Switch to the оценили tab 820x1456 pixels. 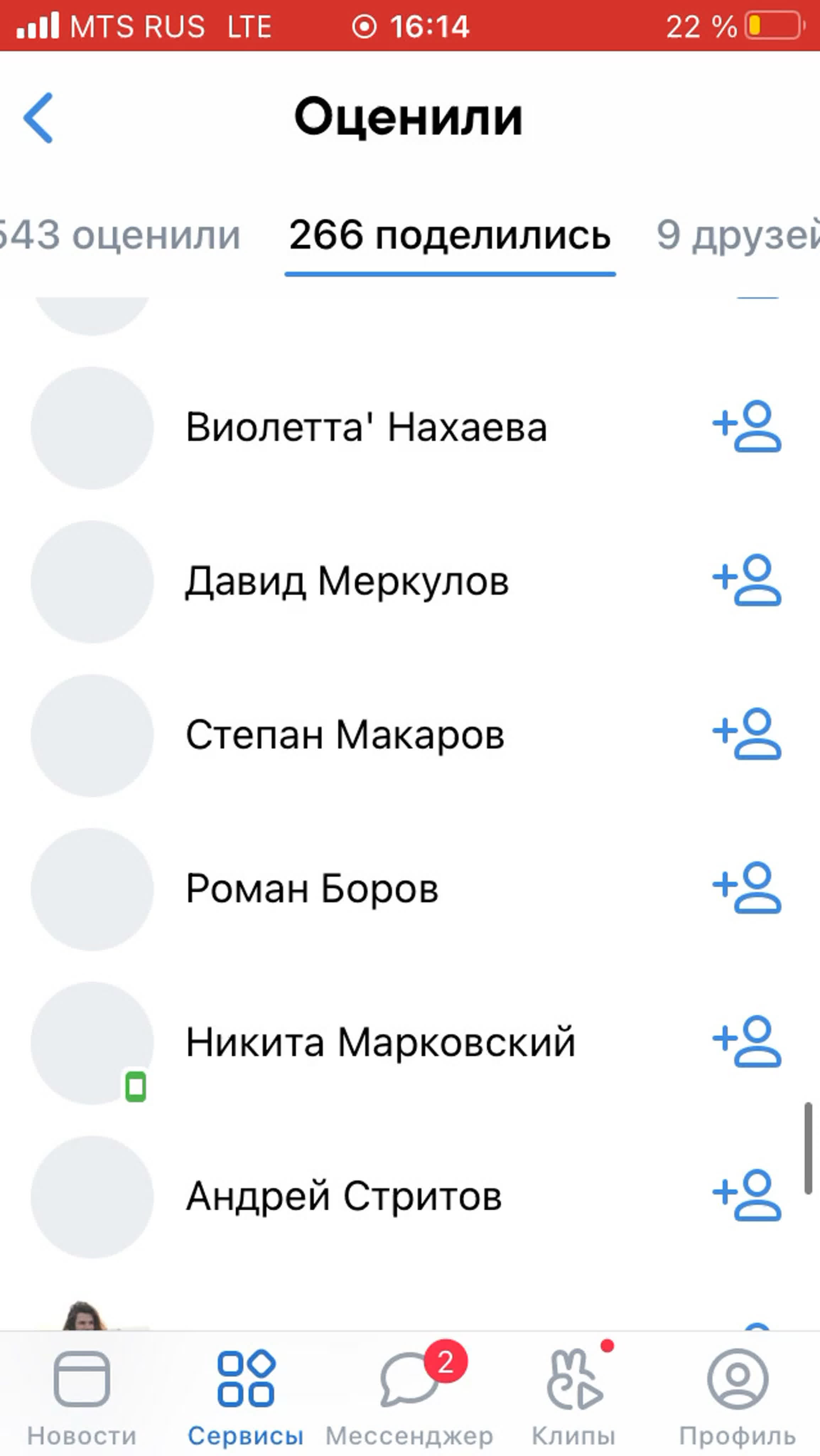point(120,235)
